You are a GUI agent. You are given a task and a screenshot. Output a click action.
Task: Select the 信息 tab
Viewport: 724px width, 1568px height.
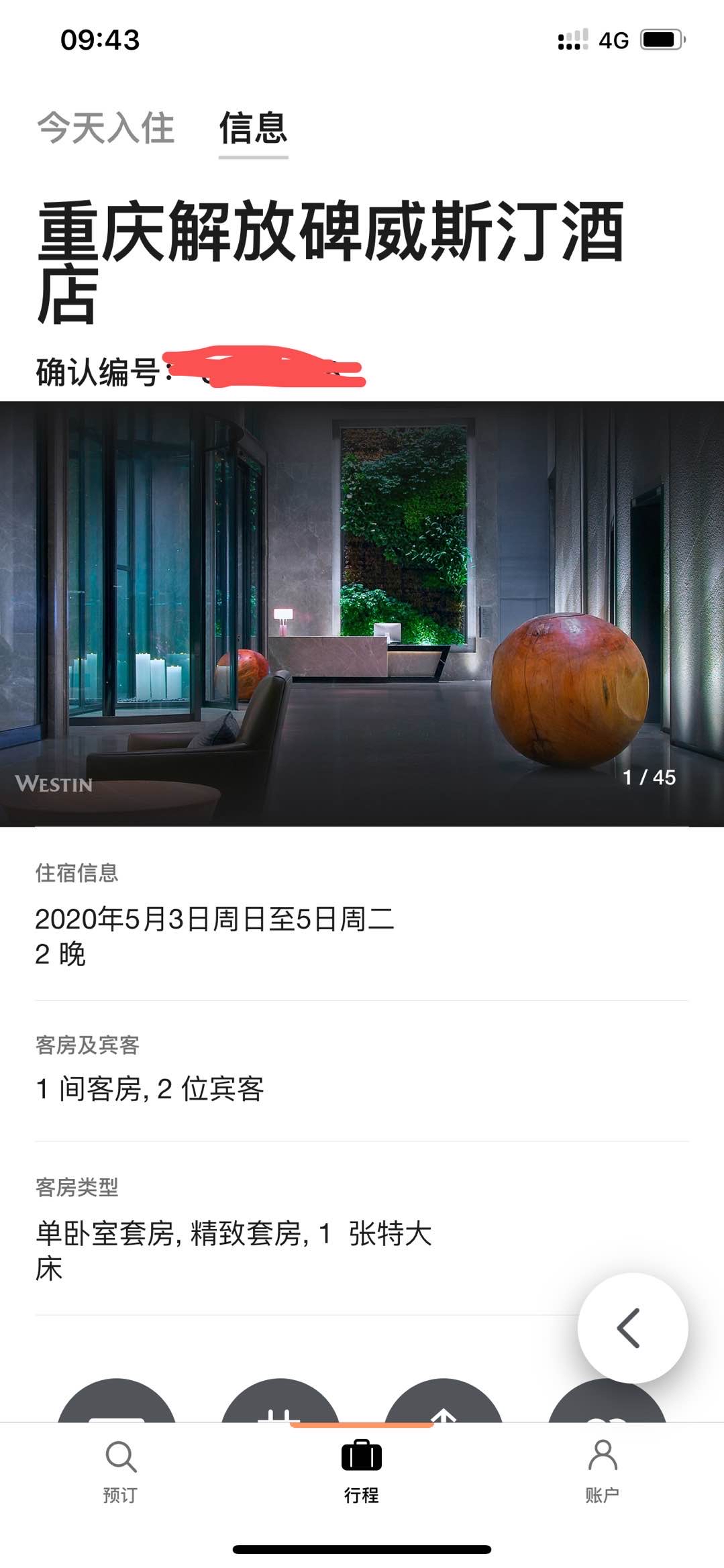tap(253, 127)
